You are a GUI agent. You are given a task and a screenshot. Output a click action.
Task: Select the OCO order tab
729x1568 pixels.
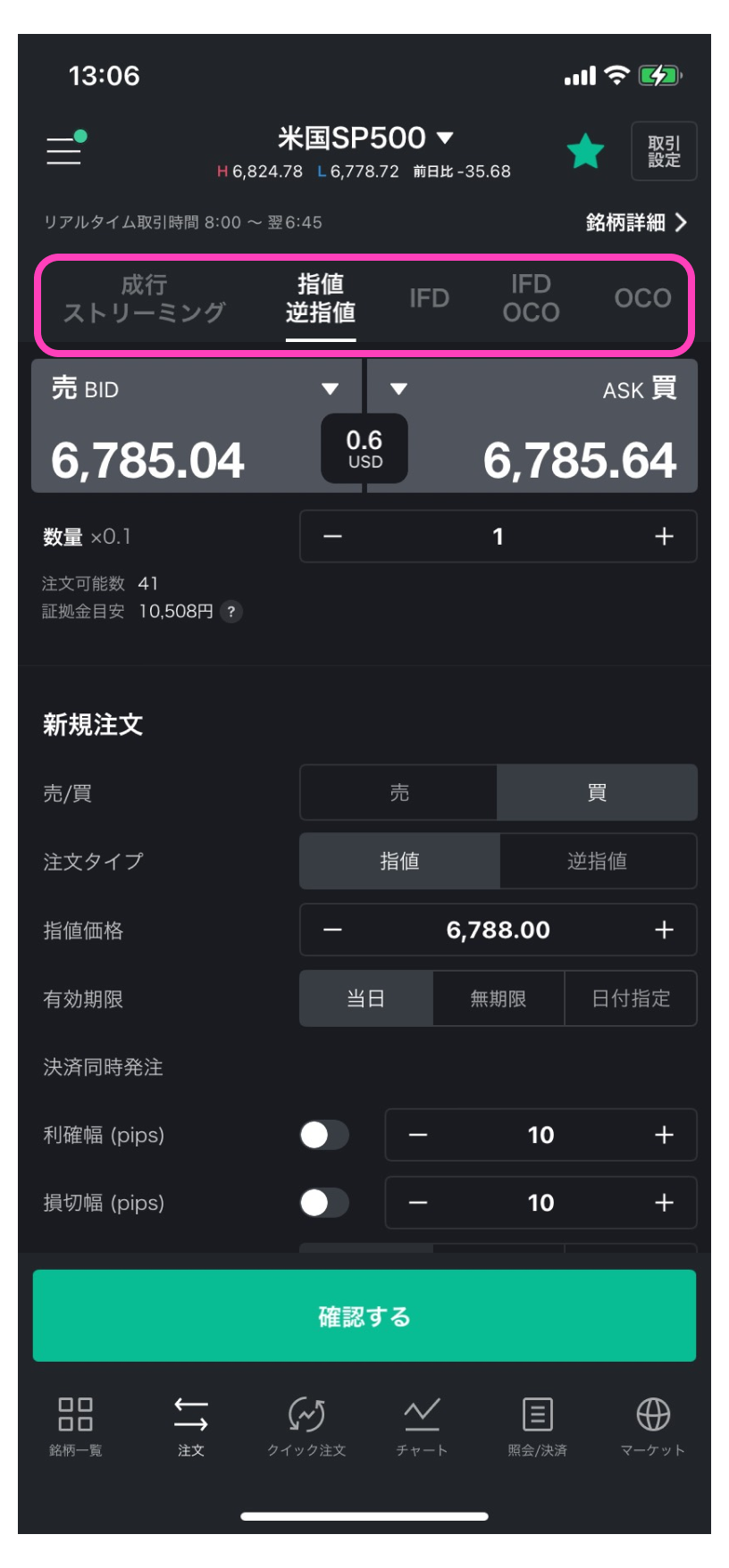(641, 298)
